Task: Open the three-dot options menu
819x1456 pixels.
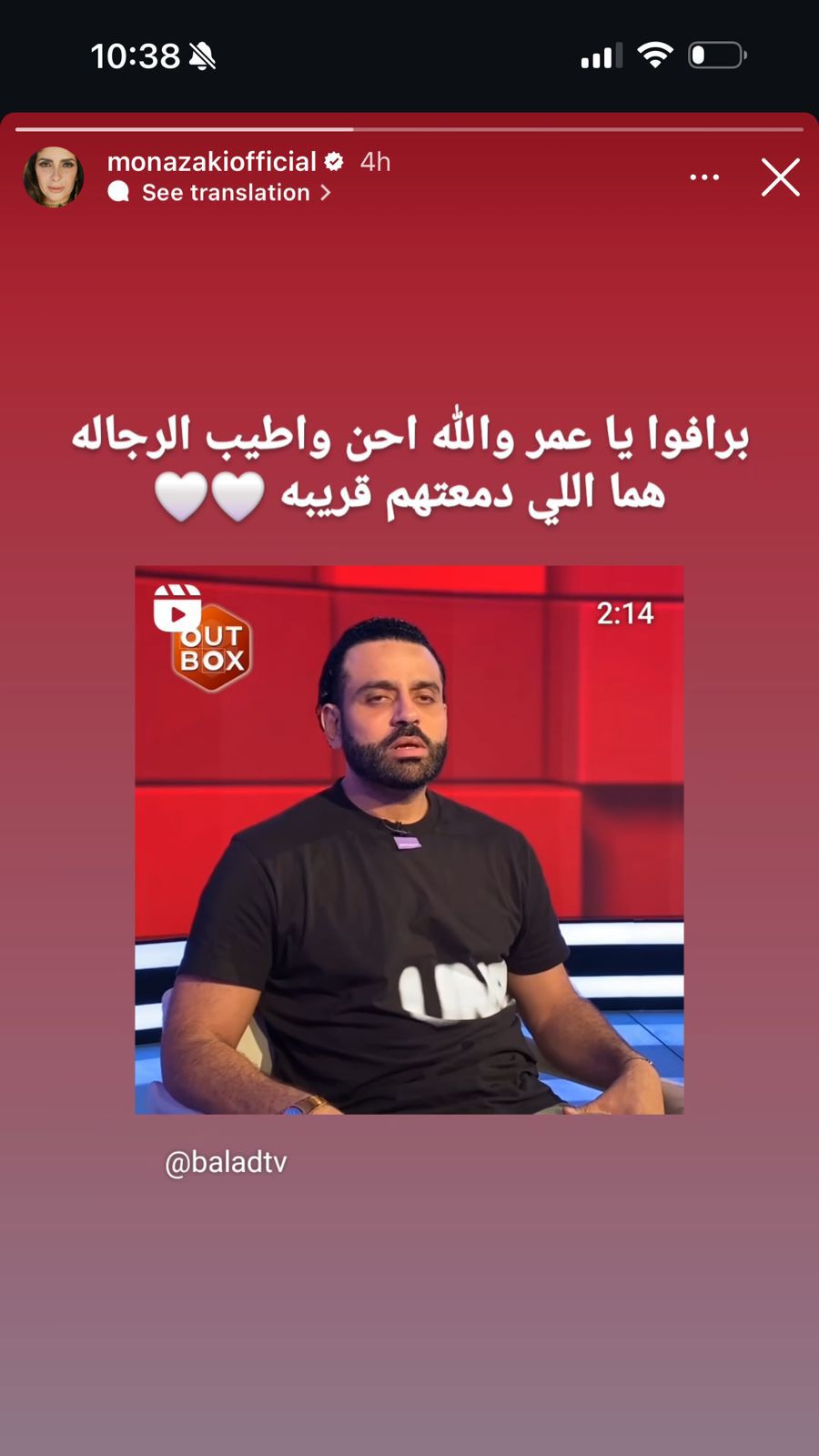Action: click(704, 177)
